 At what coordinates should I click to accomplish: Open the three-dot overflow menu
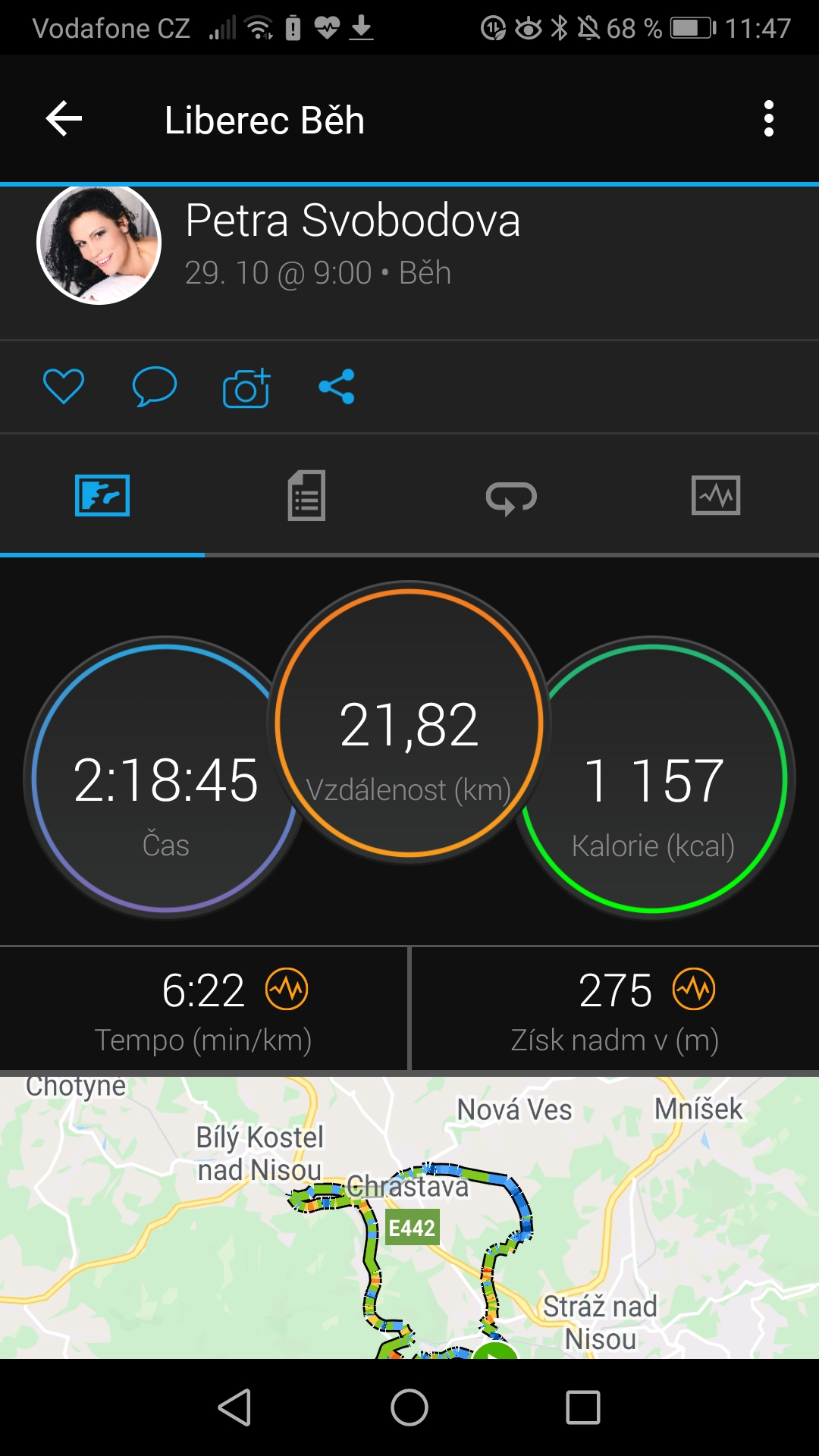tap(769, 119)
